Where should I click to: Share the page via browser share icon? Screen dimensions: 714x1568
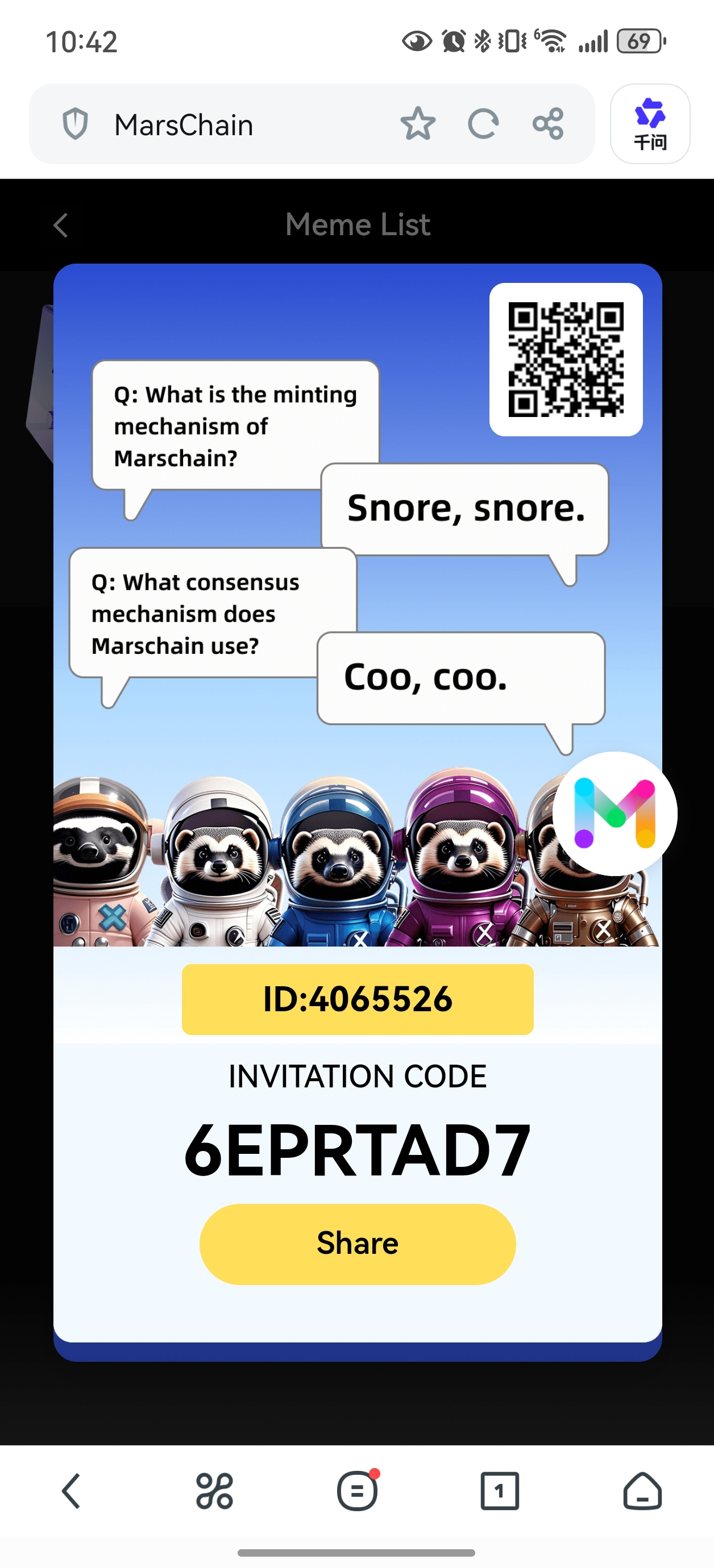(x=547, y=124)
